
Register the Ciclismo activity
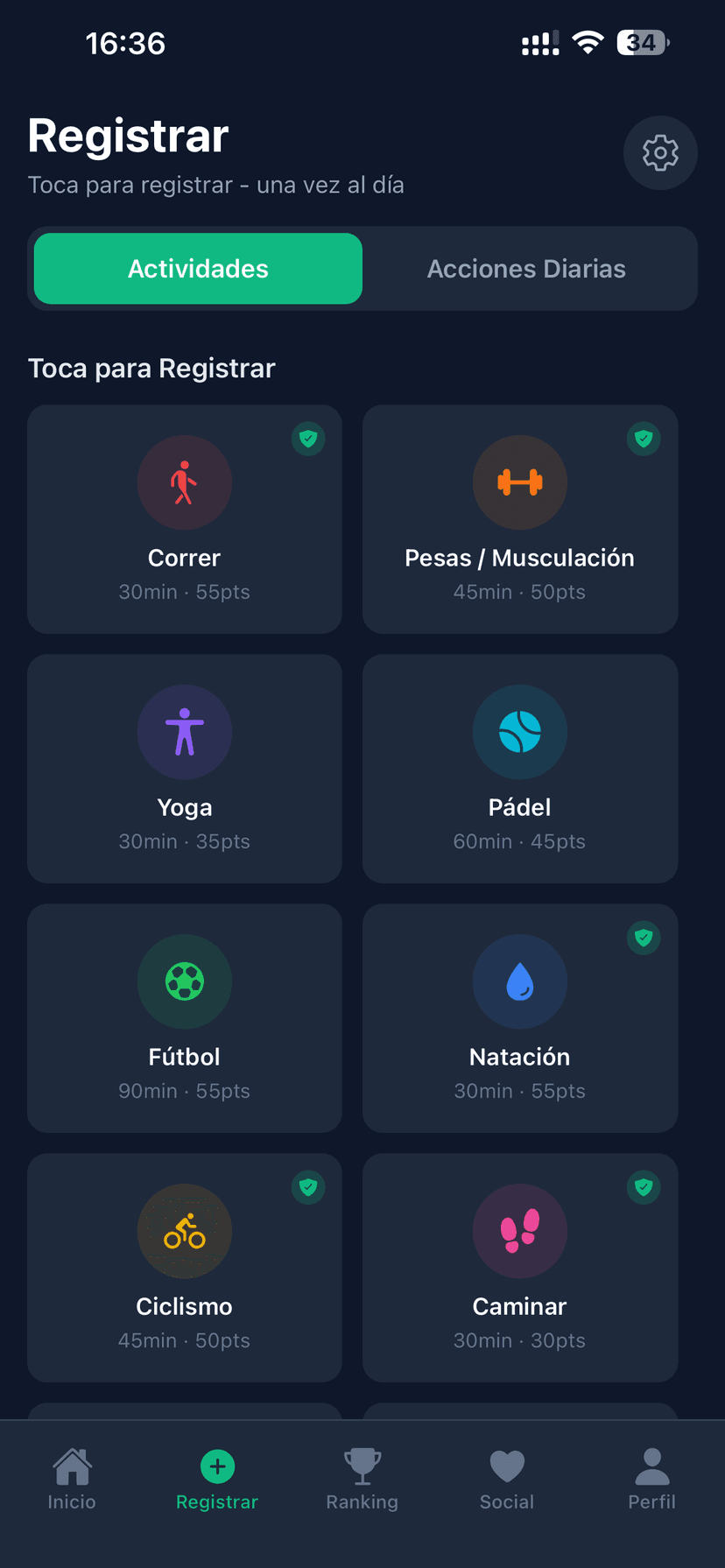pyautogui.click(x=185, y=1268)
